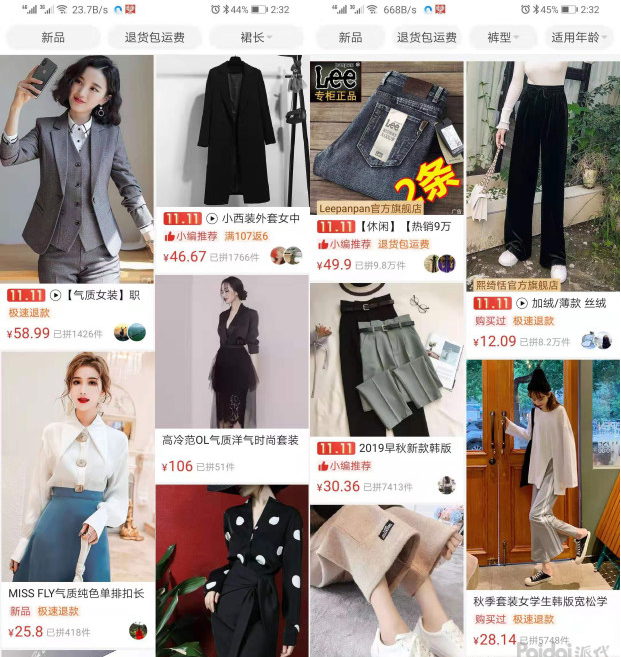The image size is (621, 657).
Task: Open the black polka dot dress item
Action: pyautogui.click(x=232, y=570)
